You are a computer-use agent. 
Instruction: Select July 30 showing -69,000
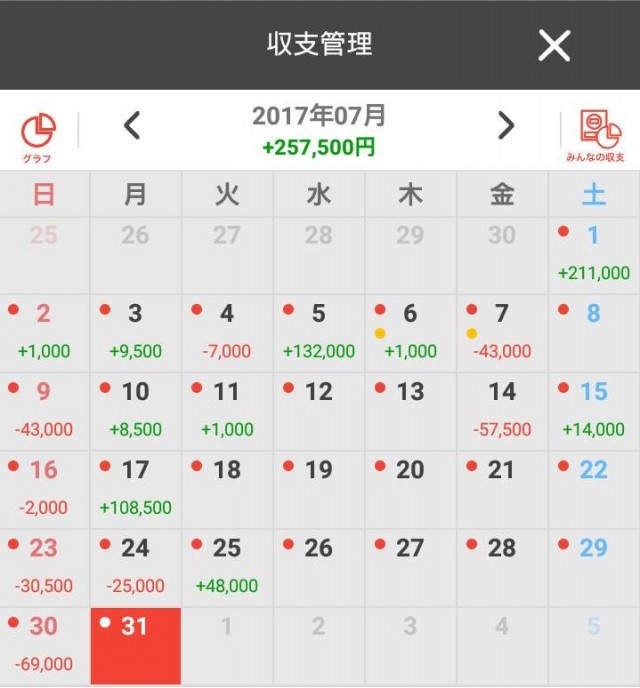click(x=44, y=645)
